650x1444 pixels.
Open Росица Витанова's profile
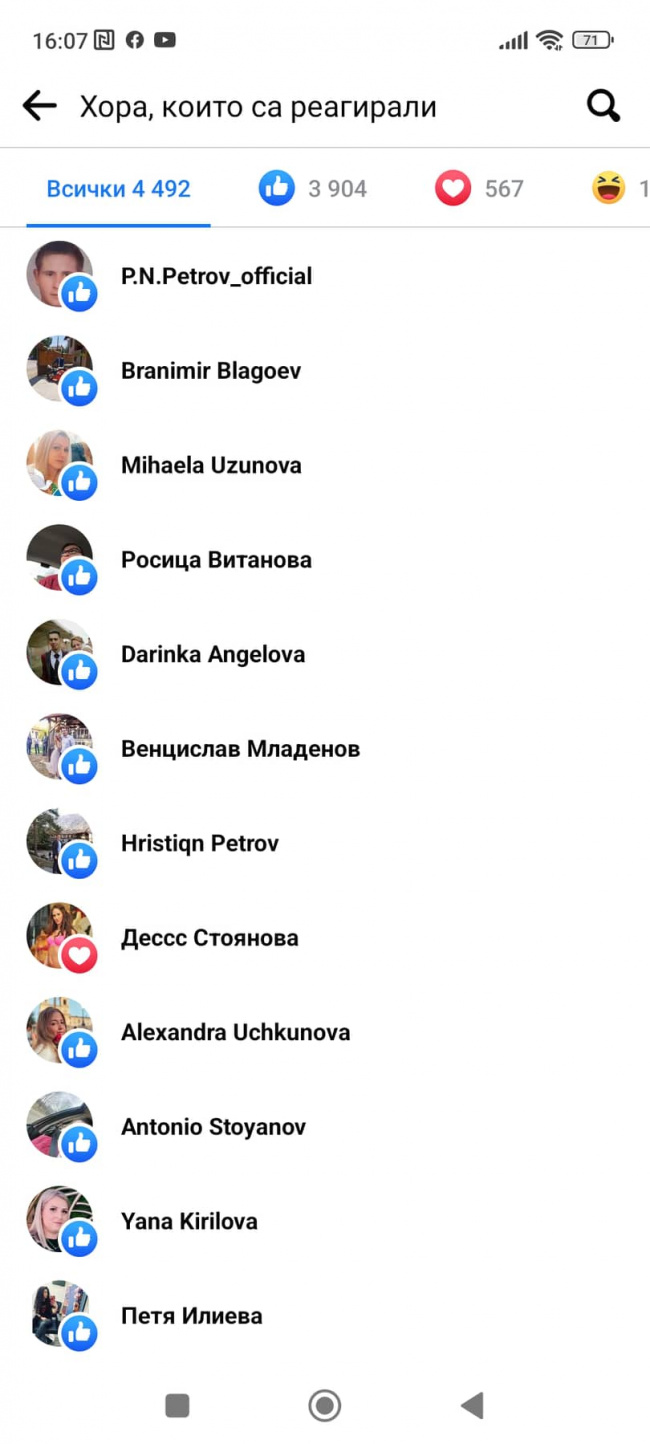point(216,560)
